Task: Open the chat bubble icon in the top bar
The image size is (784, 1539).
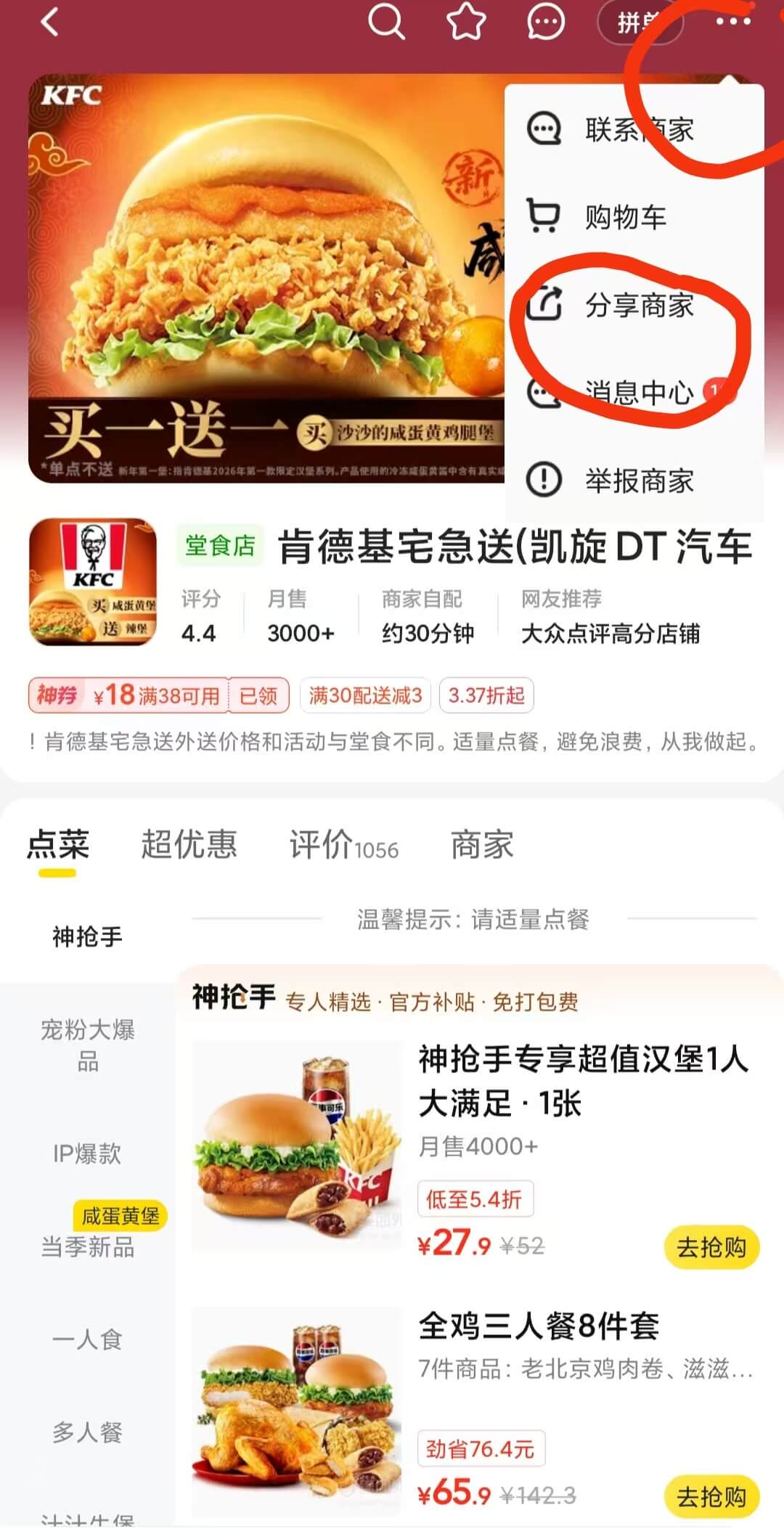Action: pos(545,23)
